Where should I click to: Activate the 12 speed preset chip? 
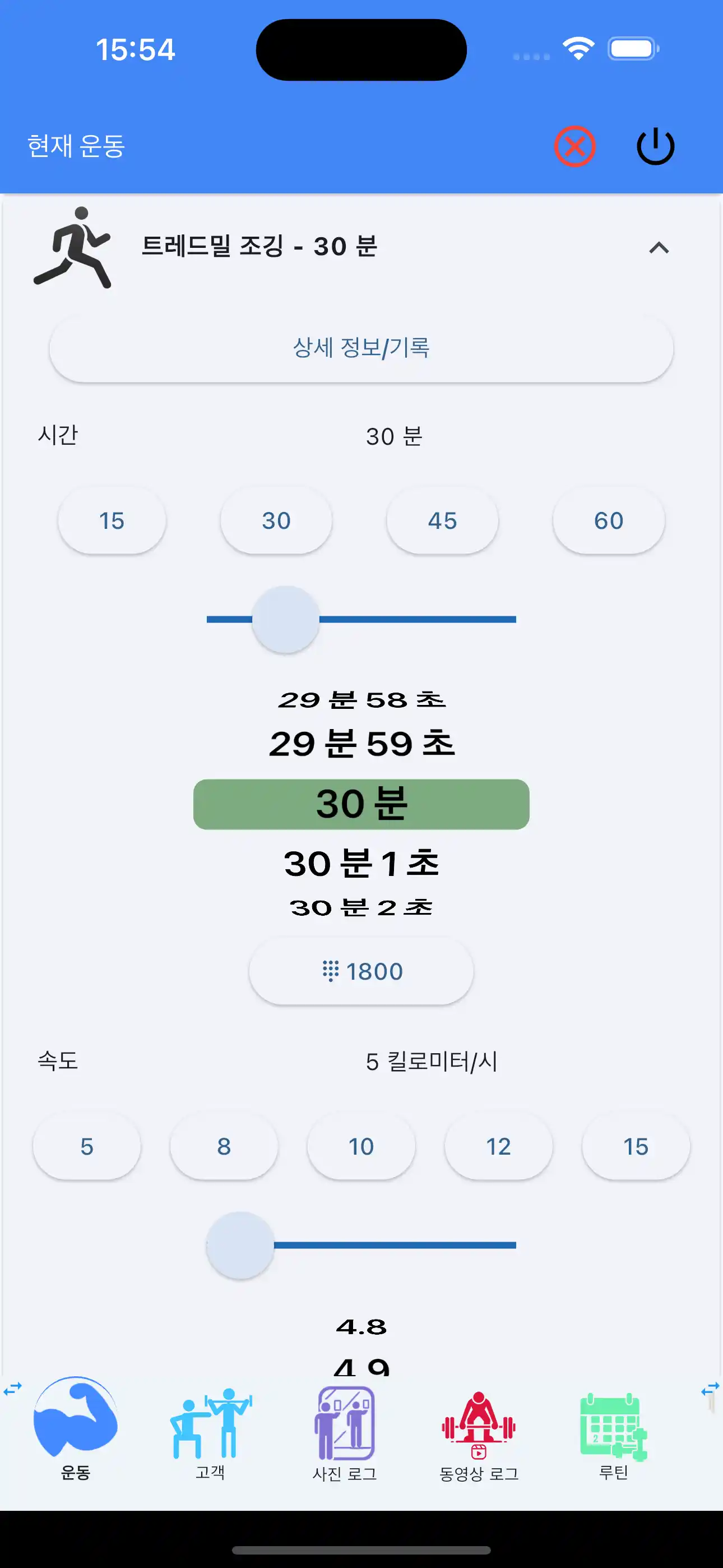click(x=498, y=1146)
